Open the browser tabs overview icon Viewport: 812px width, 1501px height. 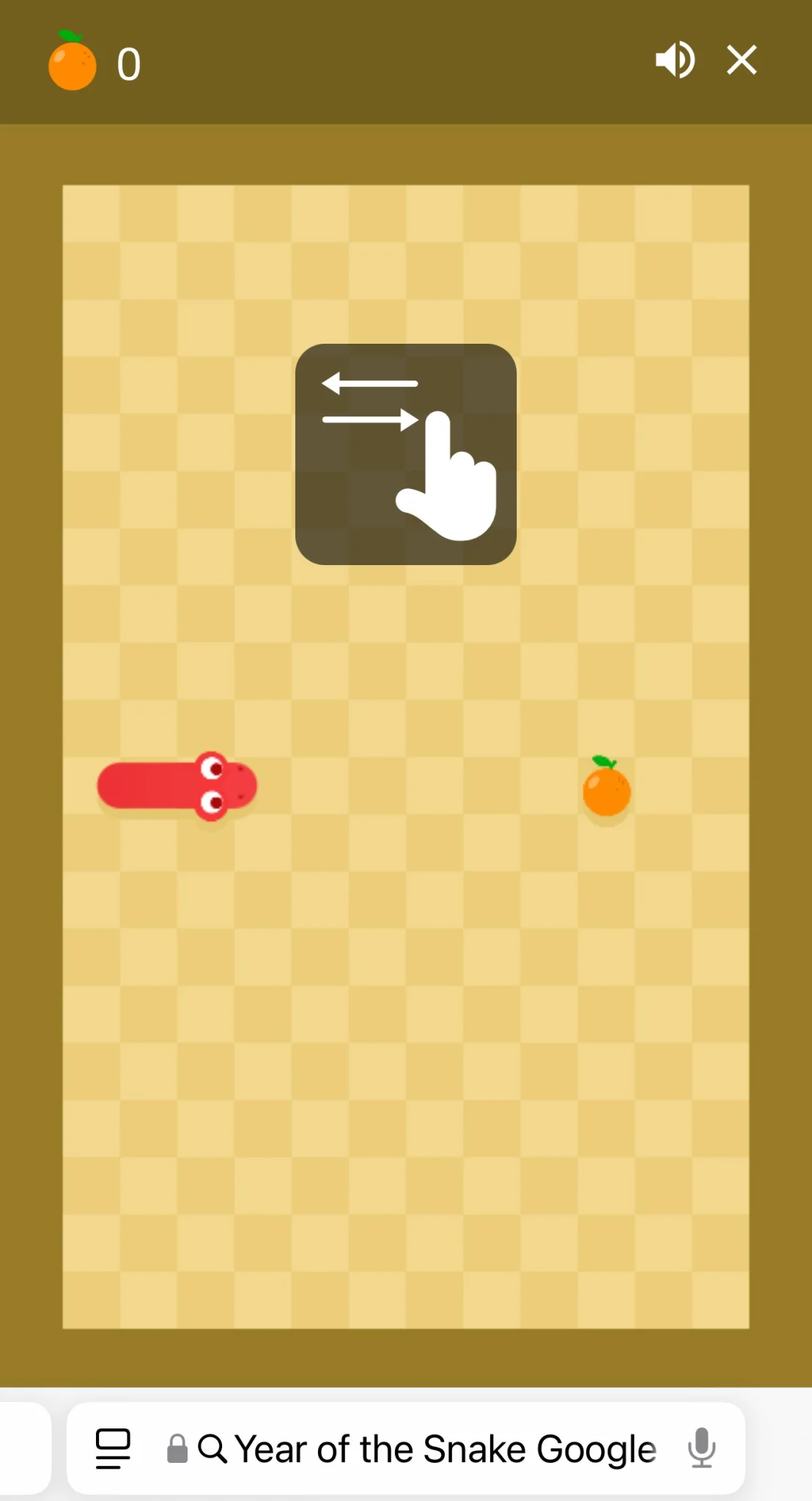pyautogui.click(x=113, y=1448)
